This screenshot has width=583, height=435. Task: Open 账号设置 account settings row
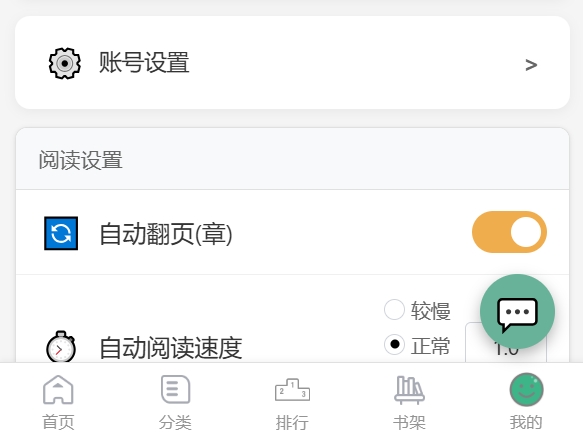[292, 63]
